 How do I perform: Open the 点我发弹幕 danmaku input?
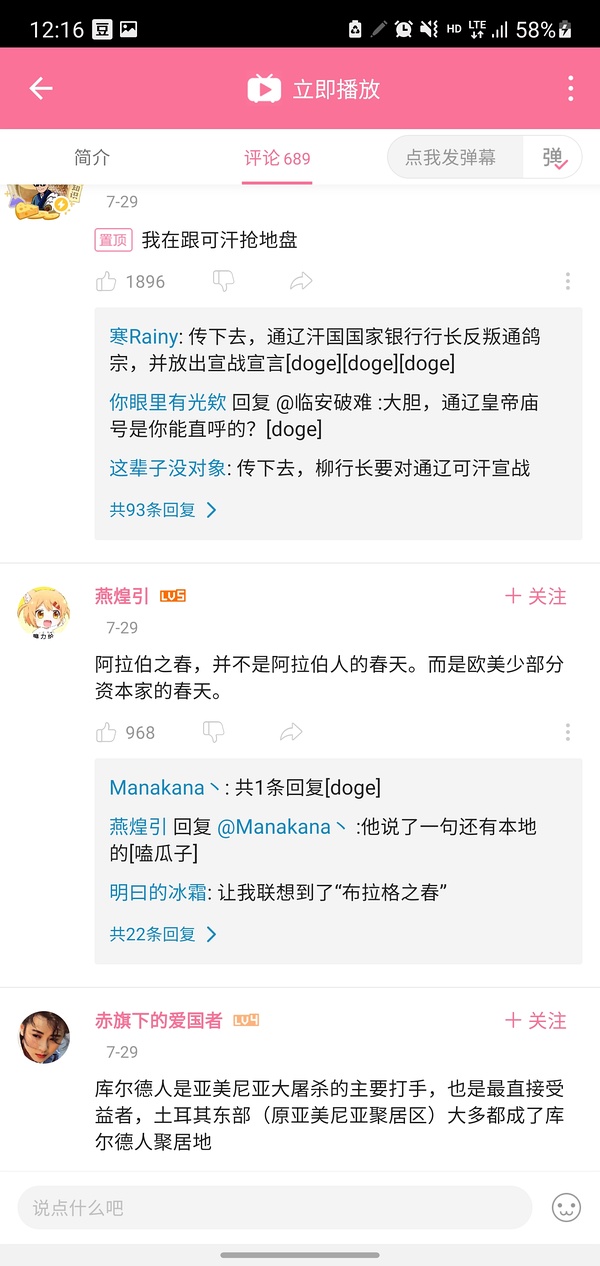[451, 157]
